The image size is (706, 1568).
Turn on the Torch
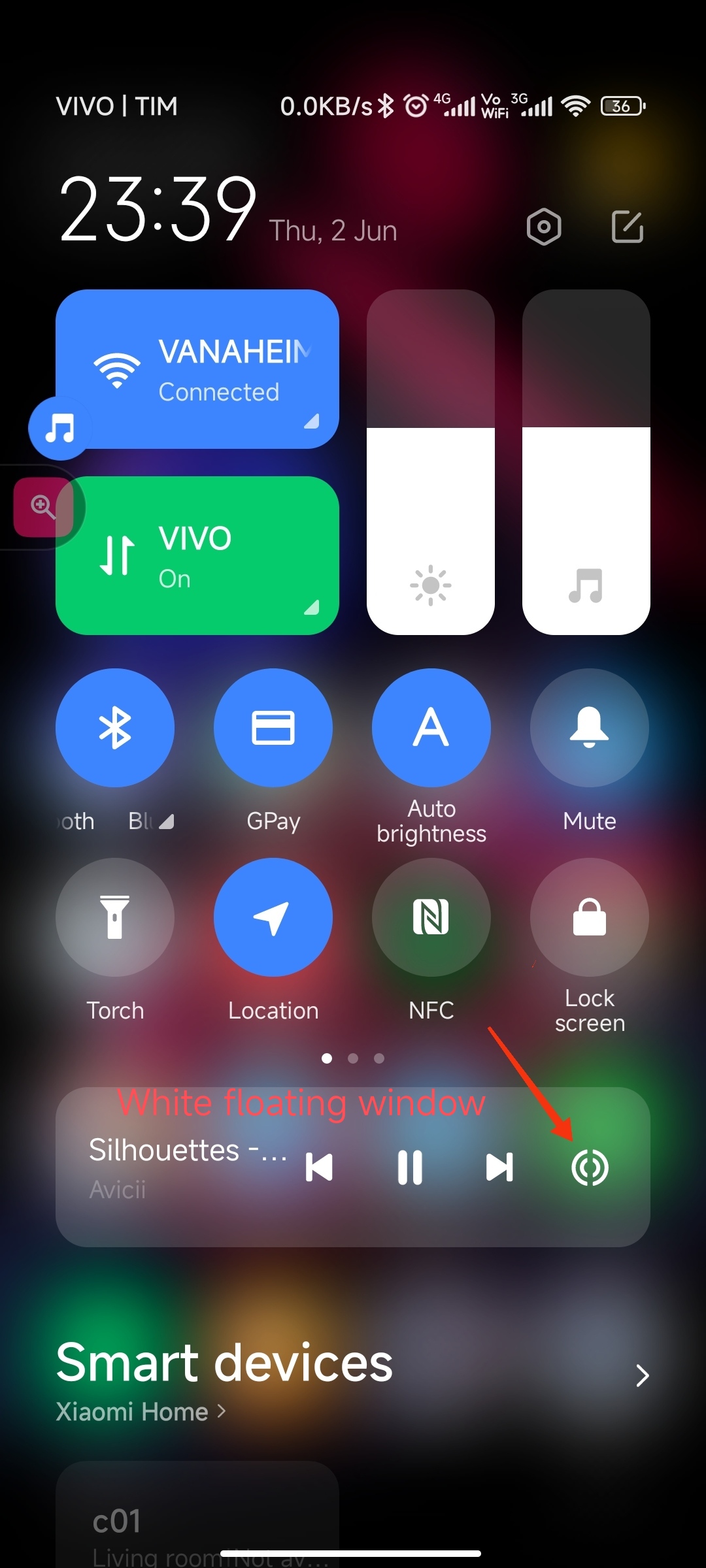pos(115,917)
